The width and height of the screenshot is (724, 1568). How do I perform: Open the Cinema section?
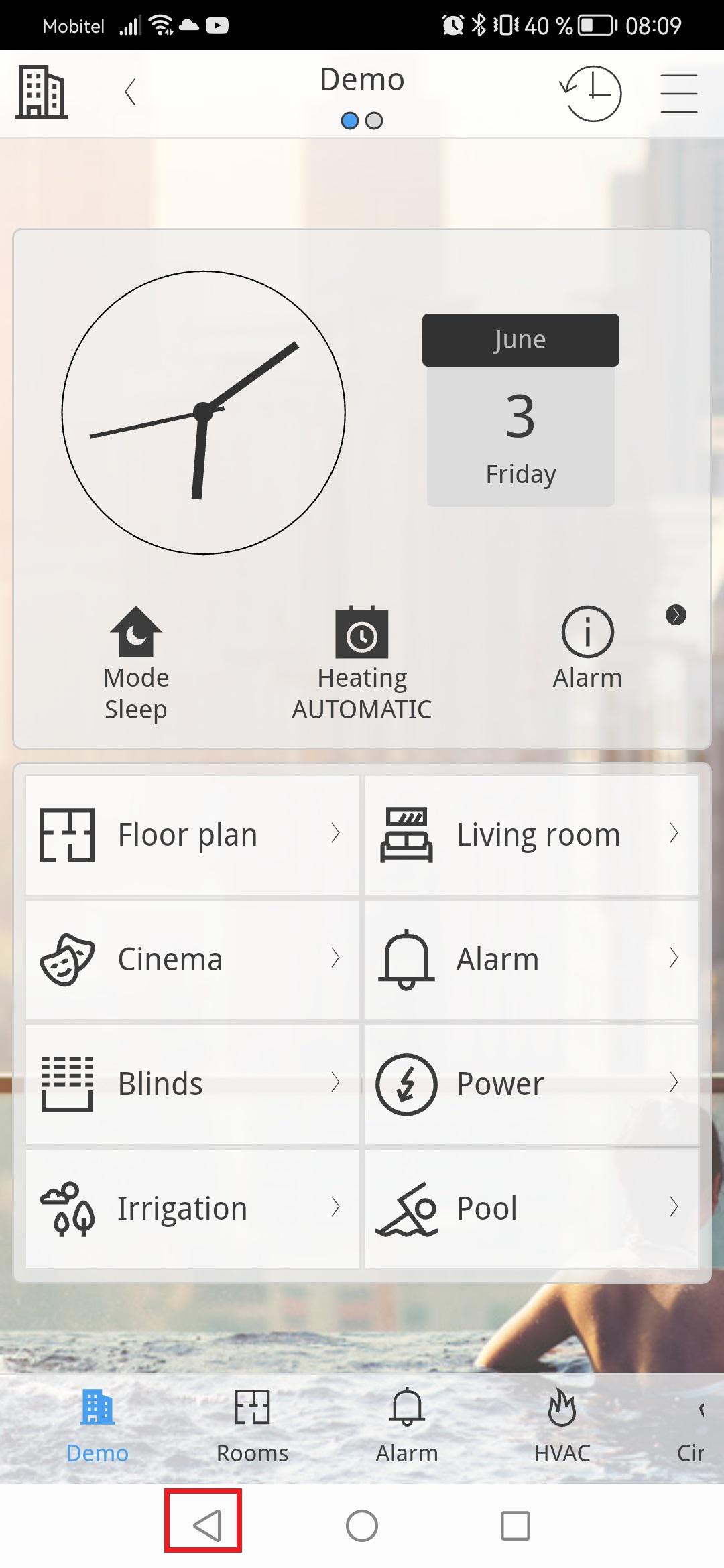(192, 960)
